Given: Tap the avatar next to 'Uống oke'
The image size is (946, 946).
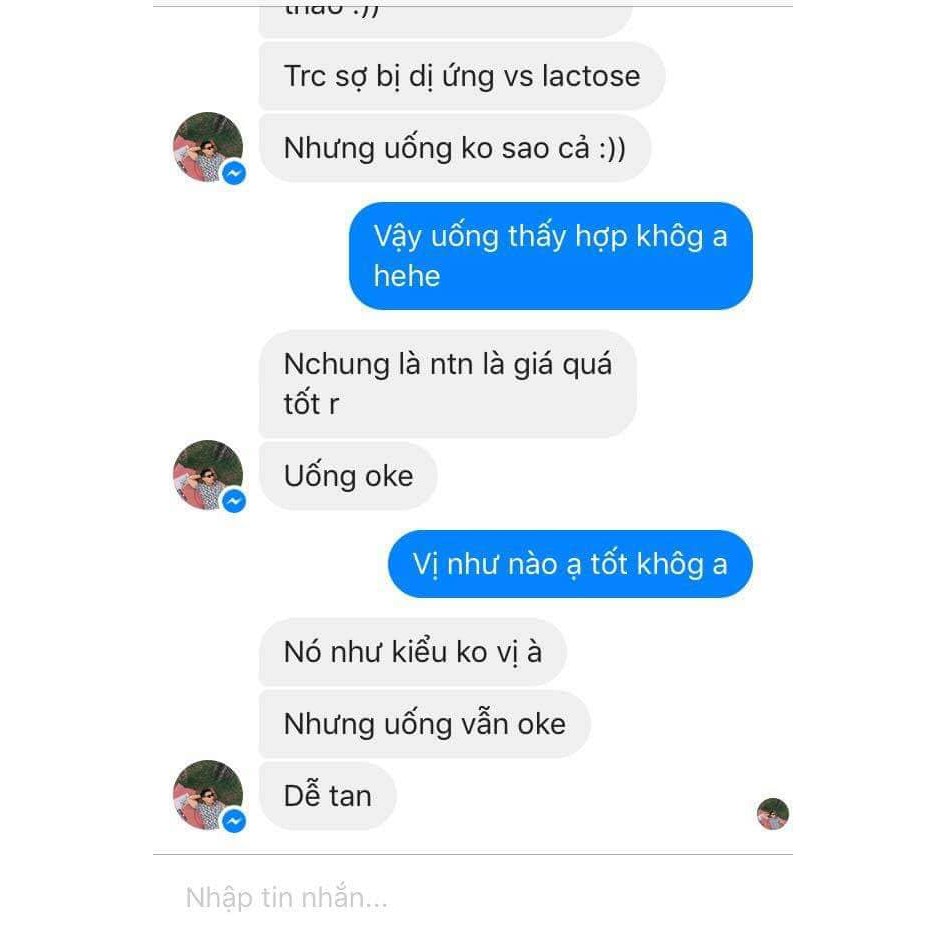Looking at the screenshot, I should pos(208,475).
